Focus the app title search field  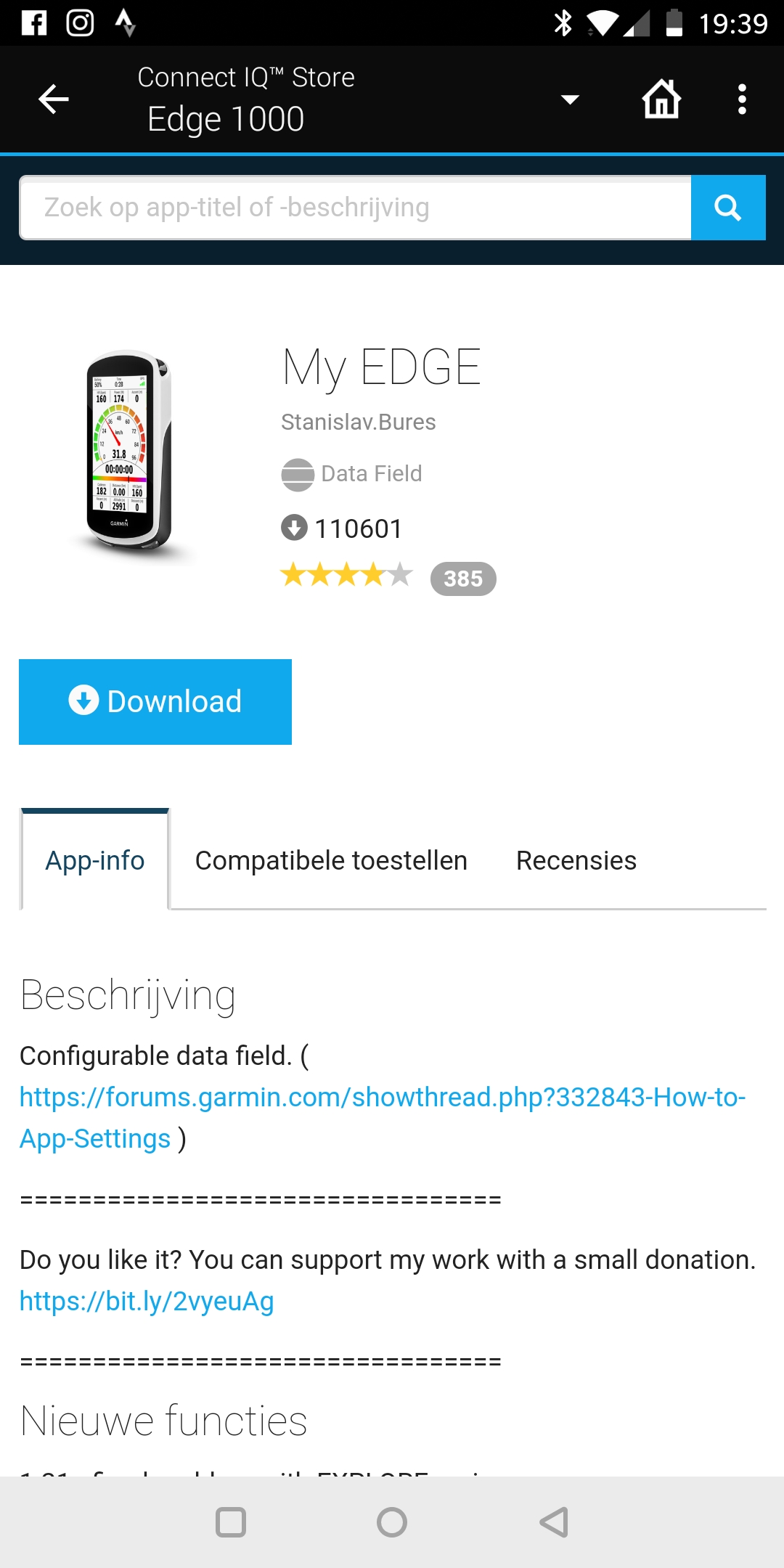[356, 208]
